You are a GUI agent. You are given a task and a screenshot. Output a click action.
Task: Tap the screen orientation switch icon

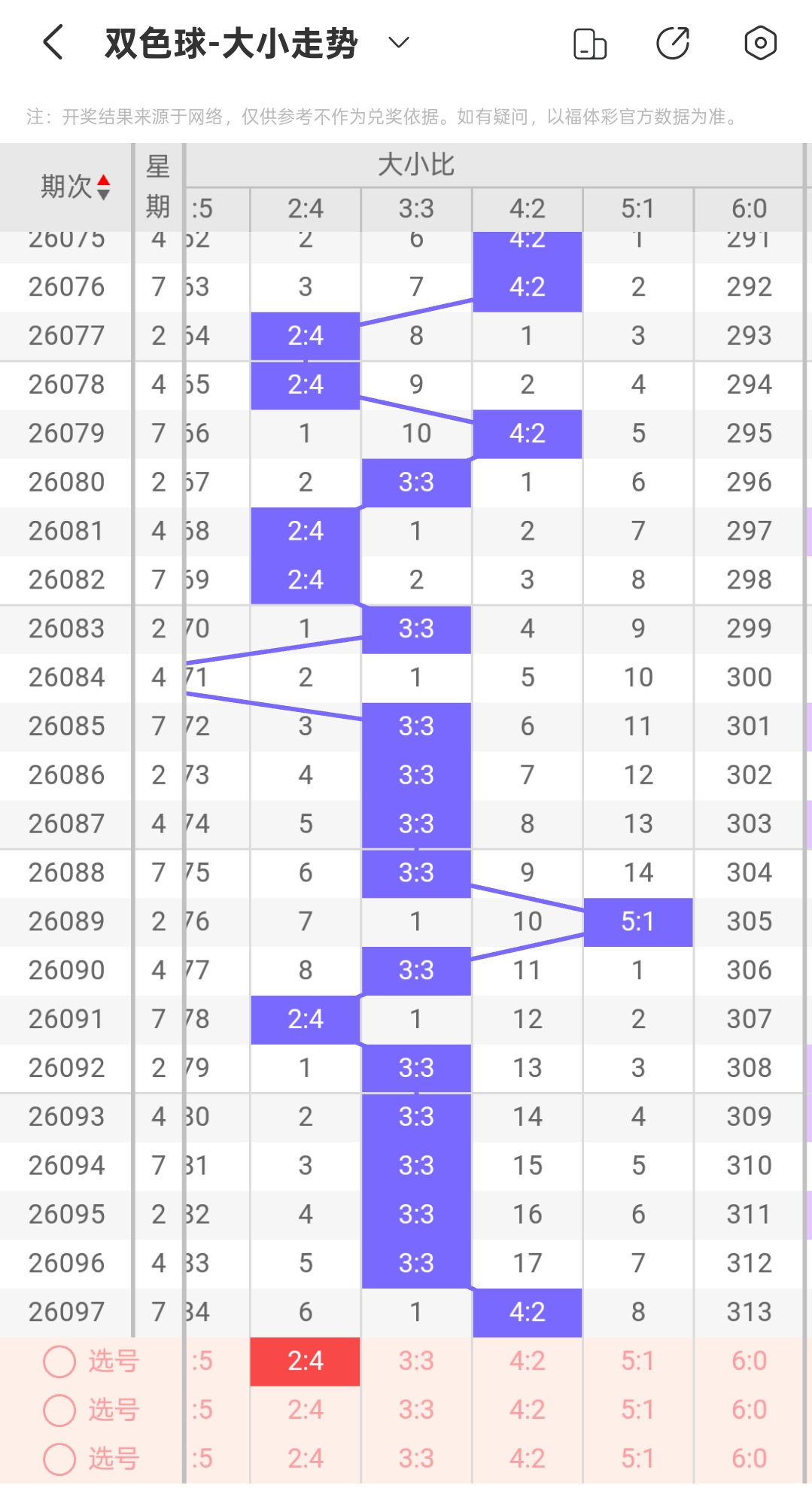(x=590, y=43)
